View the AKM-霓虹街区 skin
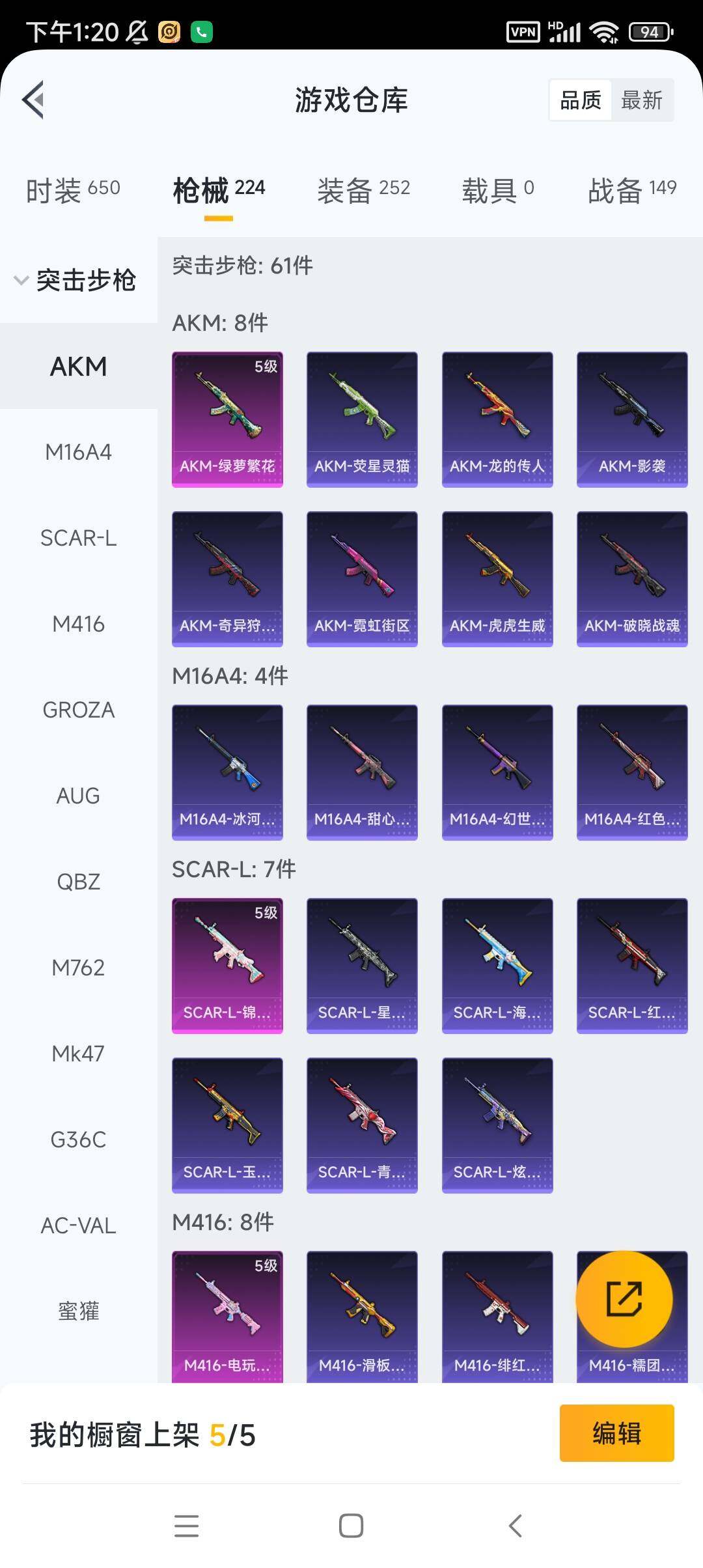The image size is (703, 1568). [362, 578]
